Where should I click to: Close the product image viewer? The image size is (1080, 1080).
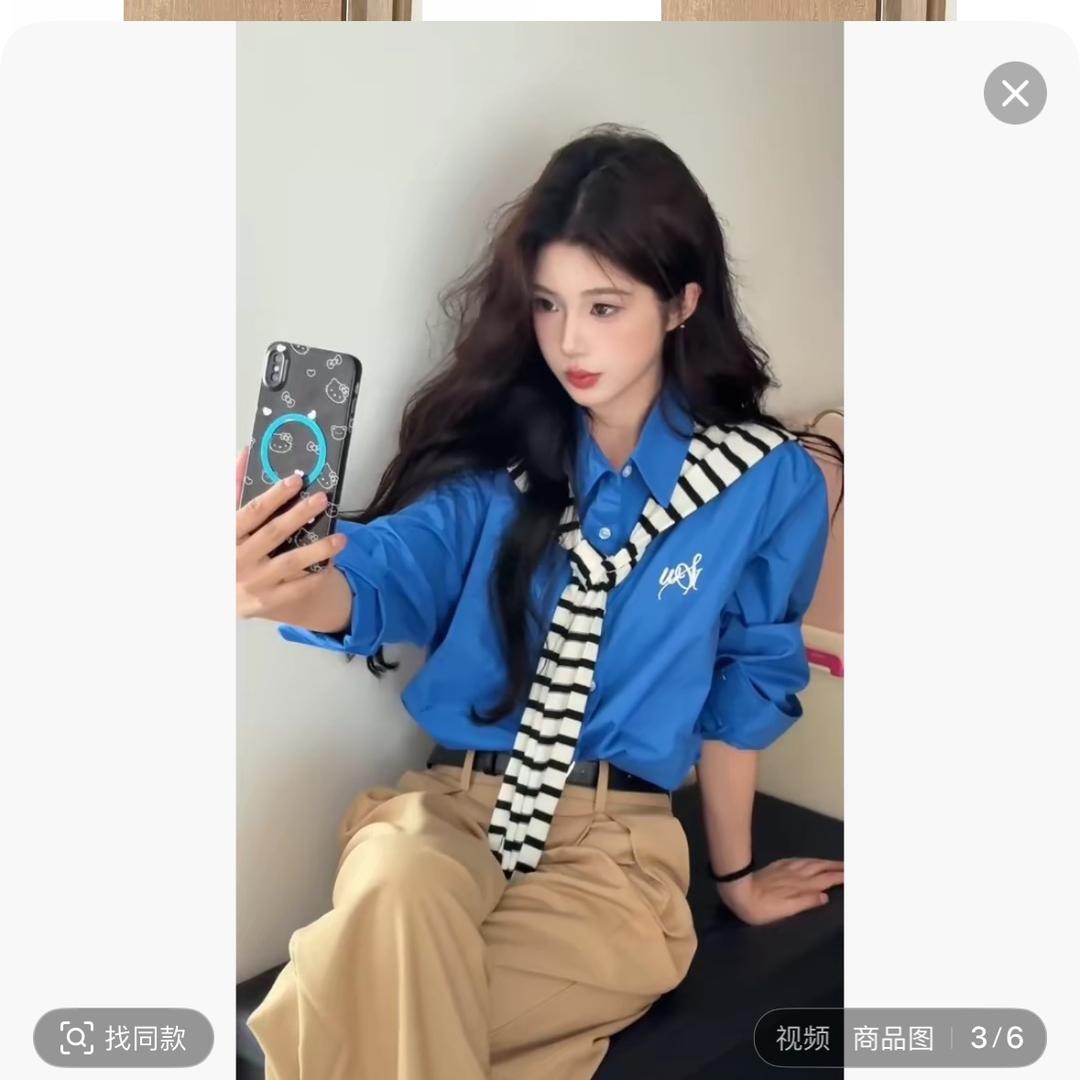click(1015, 93)
